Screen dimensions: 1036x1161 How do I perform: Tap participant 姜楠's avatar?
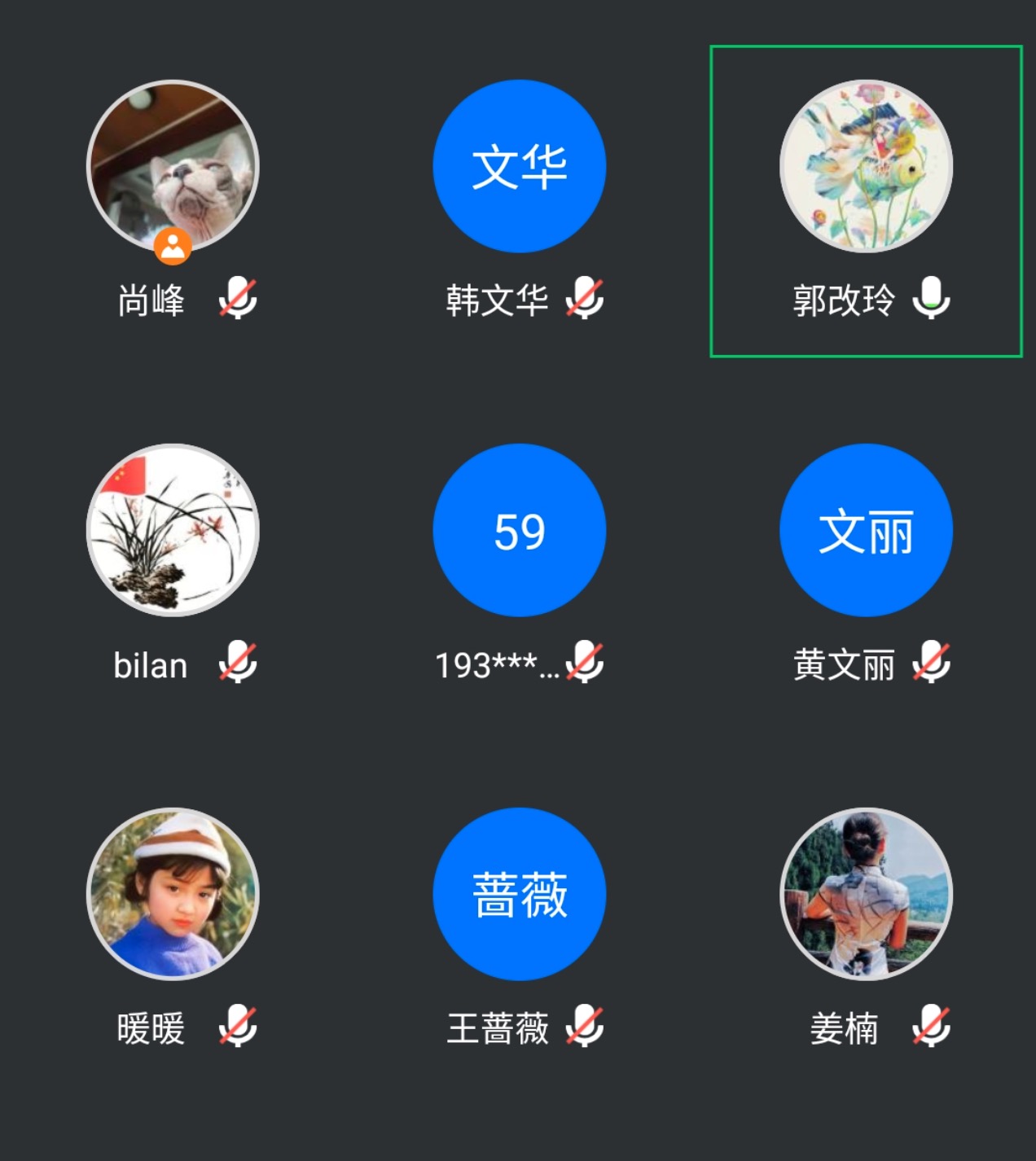(866, 894)
